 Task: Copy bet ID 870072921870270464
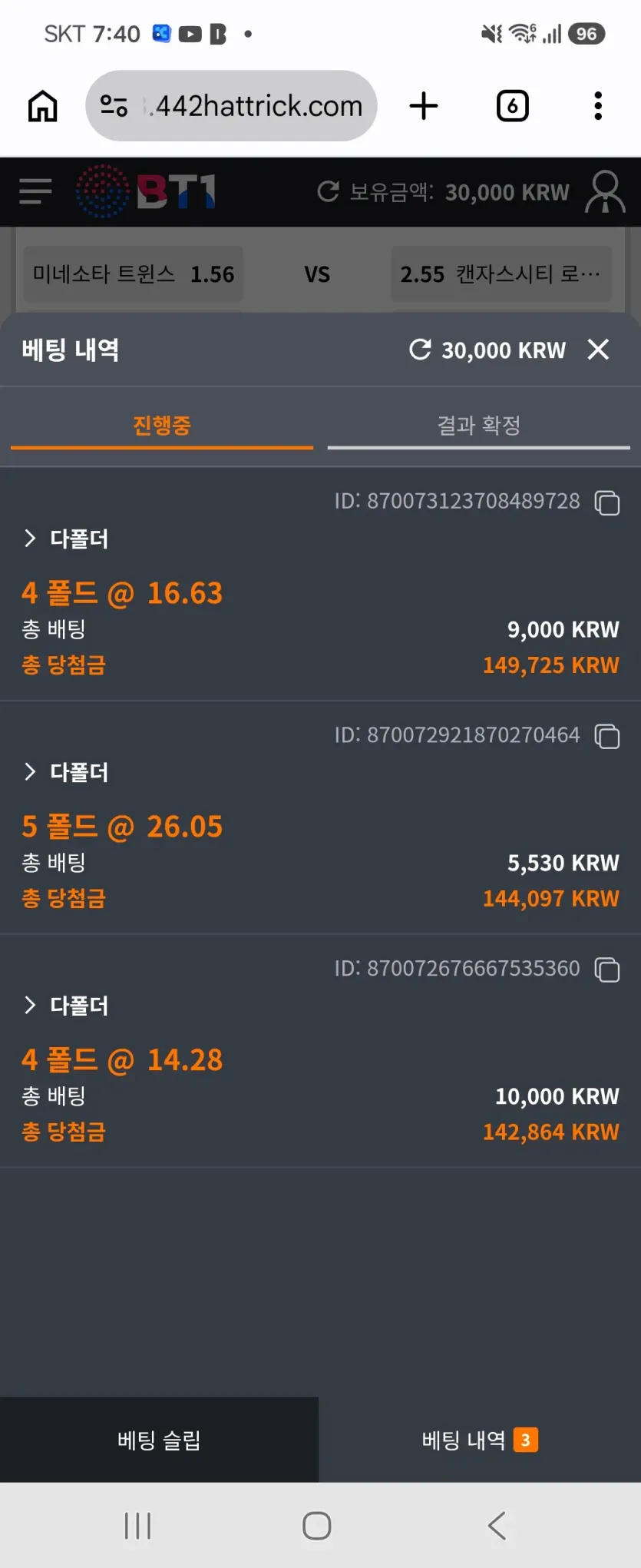click(x=607, y=736)
